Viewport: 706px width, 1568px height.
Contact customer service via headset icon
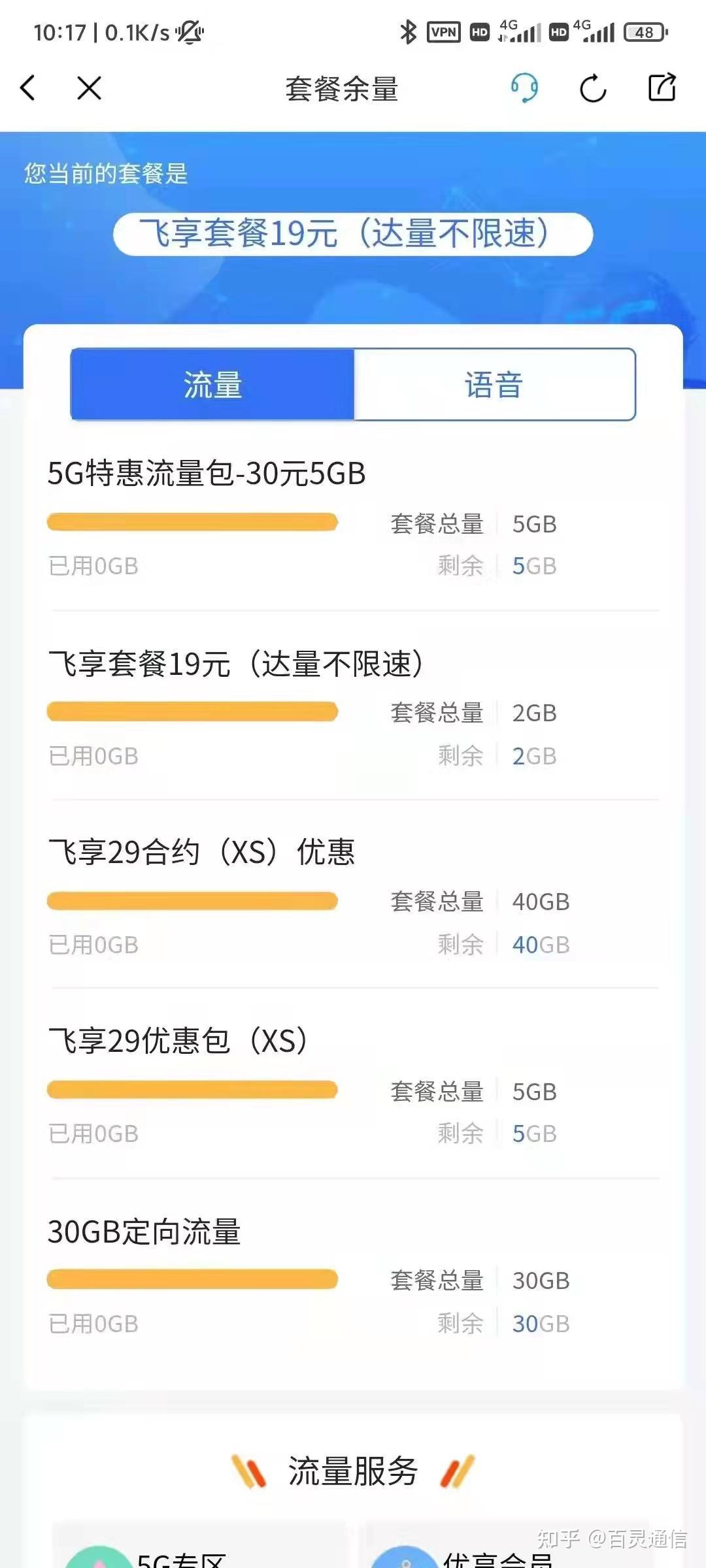[x=524, y=88]
